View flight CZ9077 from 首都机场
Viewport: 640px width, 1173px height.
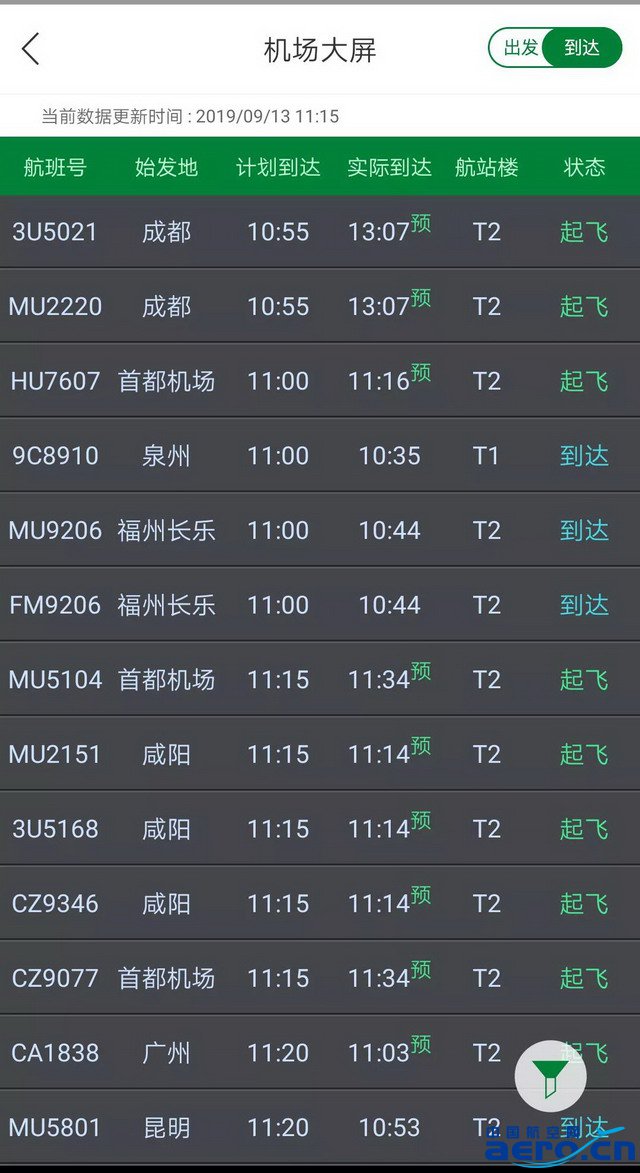[x=320, y=978]
